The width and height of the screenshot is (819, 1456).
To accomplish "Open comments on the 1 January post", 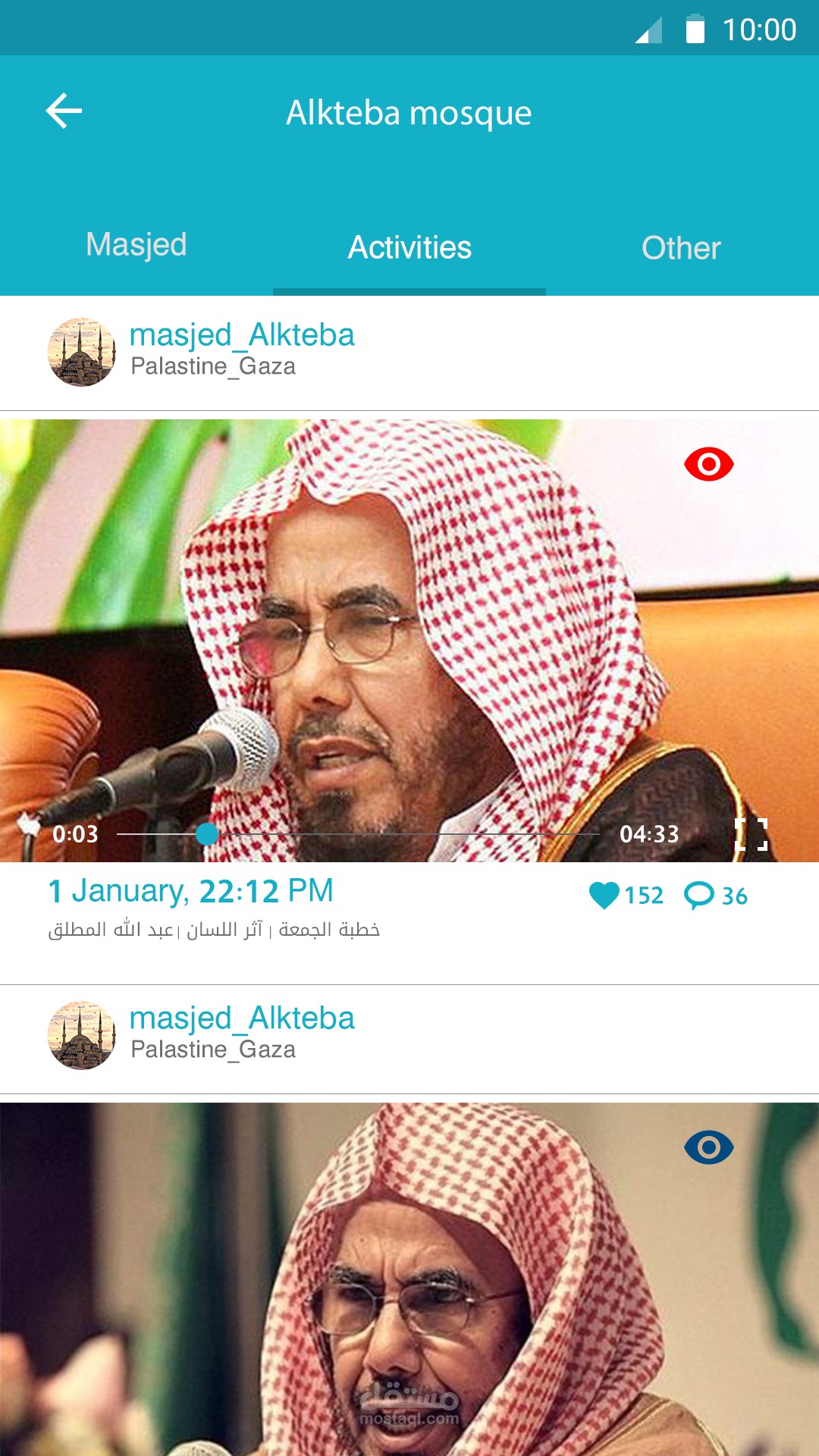I will (699, 896).
